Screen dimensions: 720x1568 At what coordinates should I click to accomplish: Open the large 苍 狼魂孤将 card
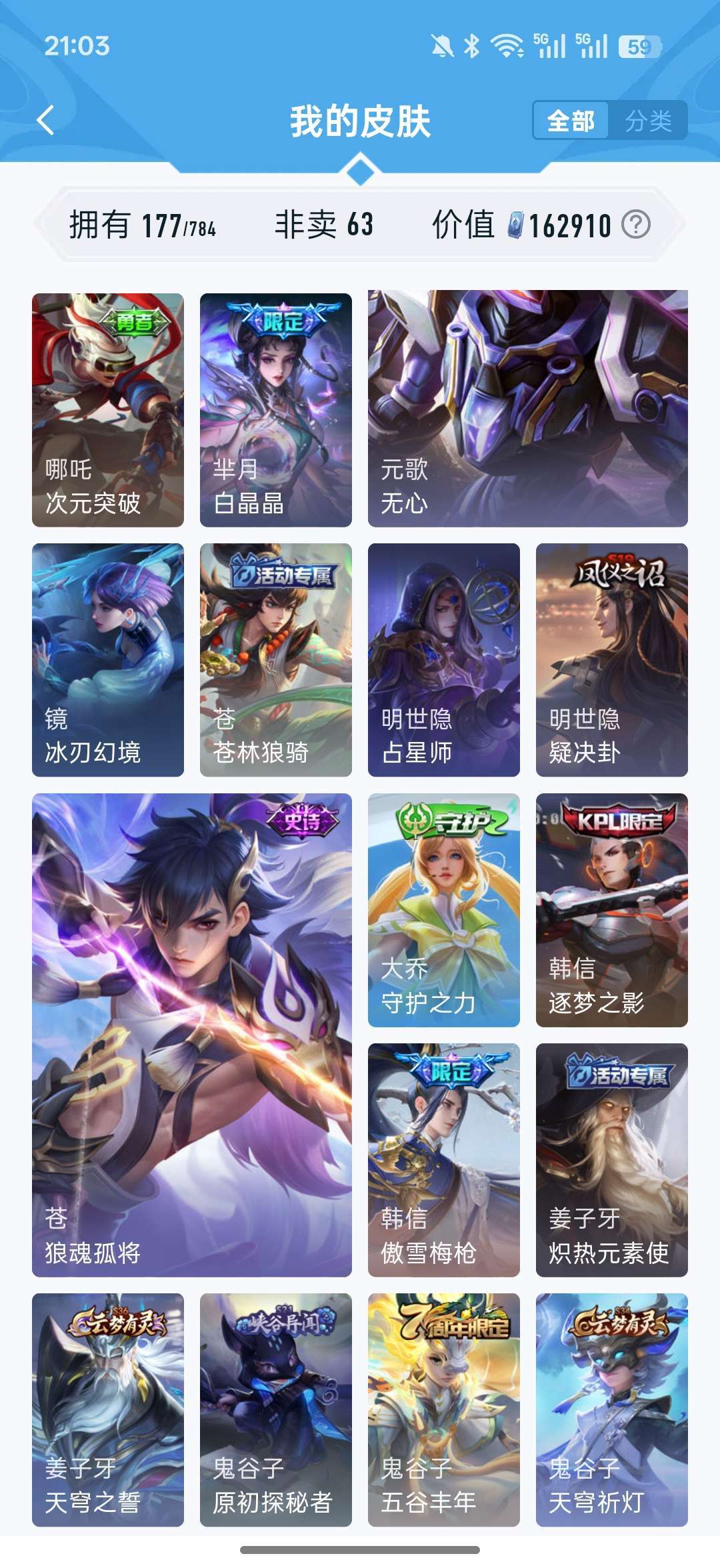192,1035
